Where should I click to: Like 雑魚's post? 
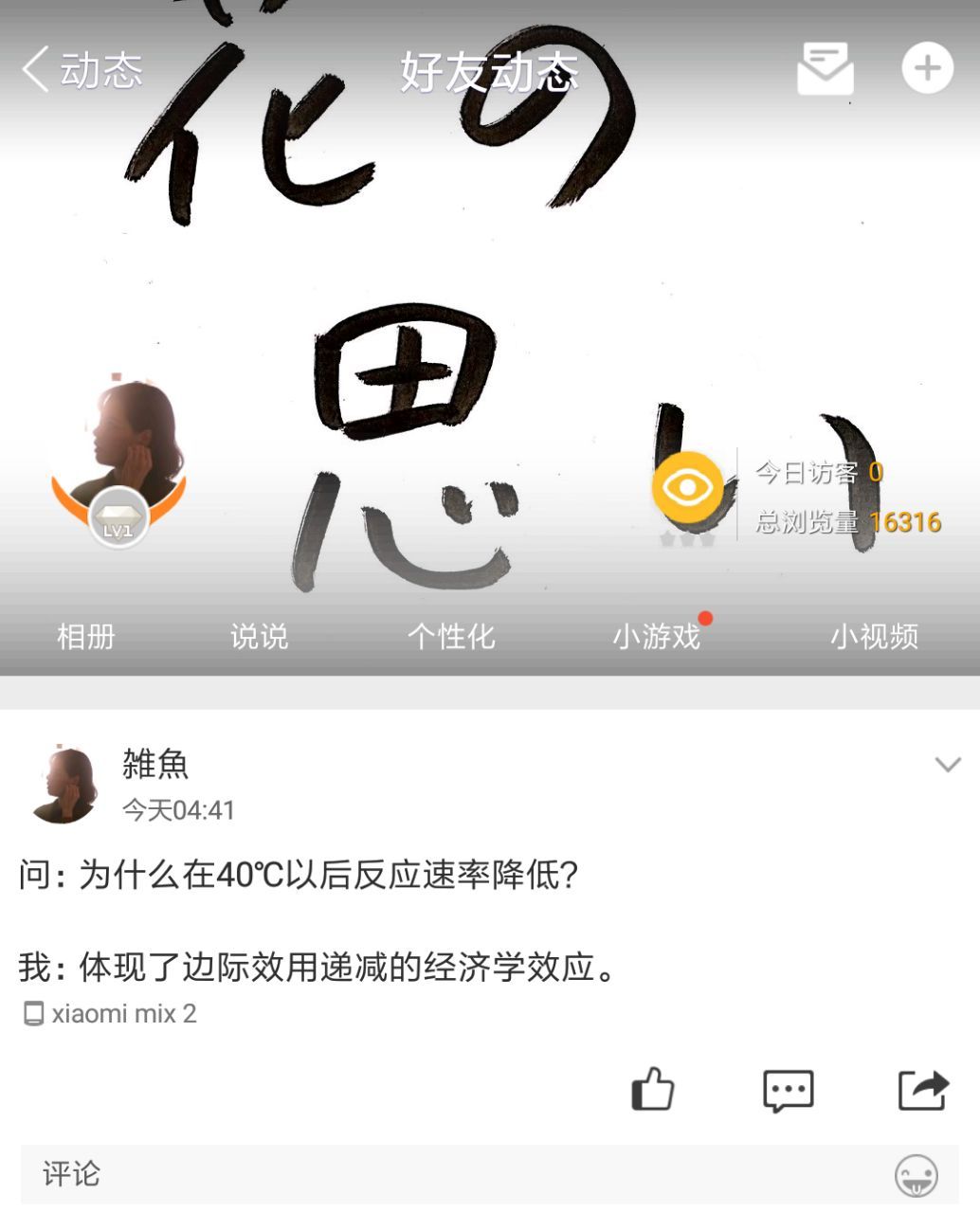pos(652,1090)
